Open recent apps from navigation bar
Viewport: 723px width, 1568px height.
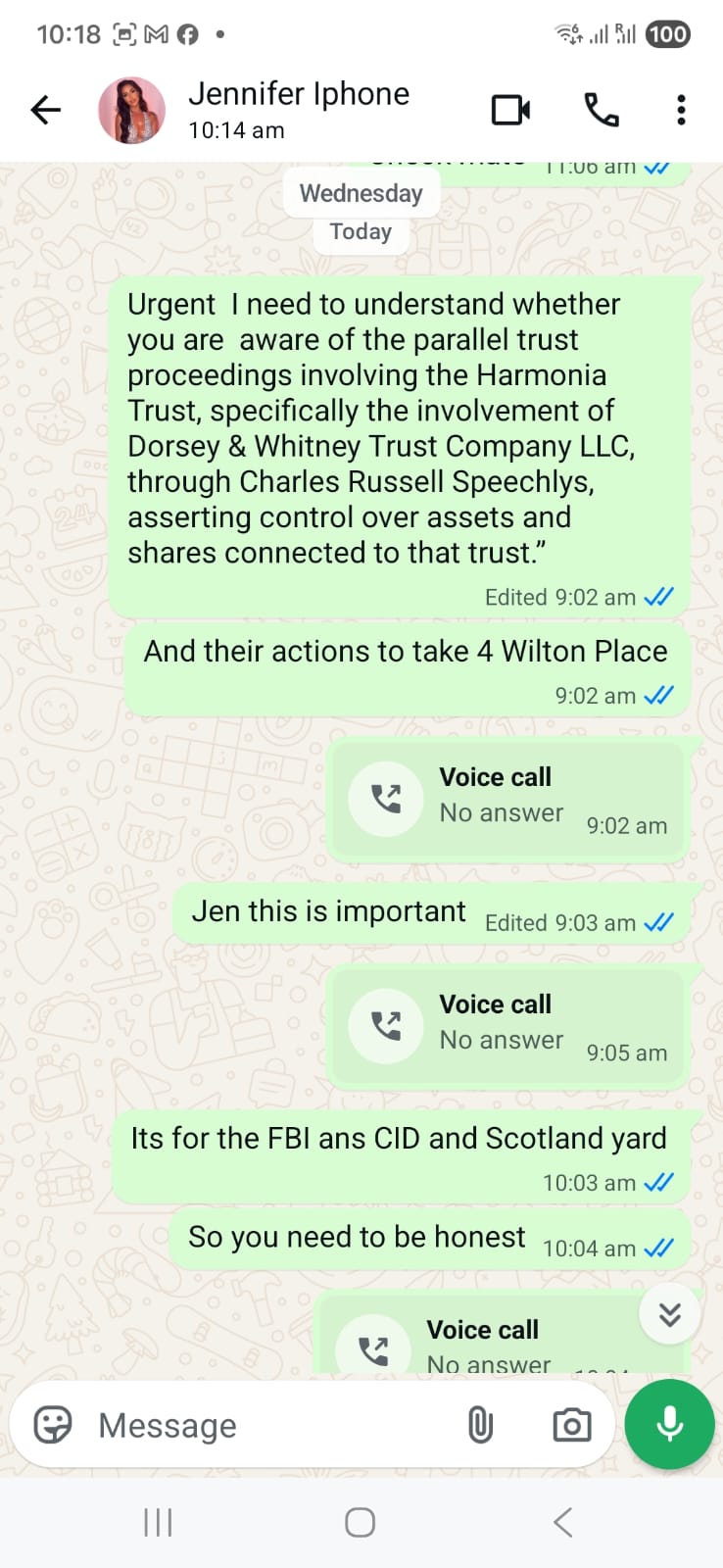(x=158, y=1522)
